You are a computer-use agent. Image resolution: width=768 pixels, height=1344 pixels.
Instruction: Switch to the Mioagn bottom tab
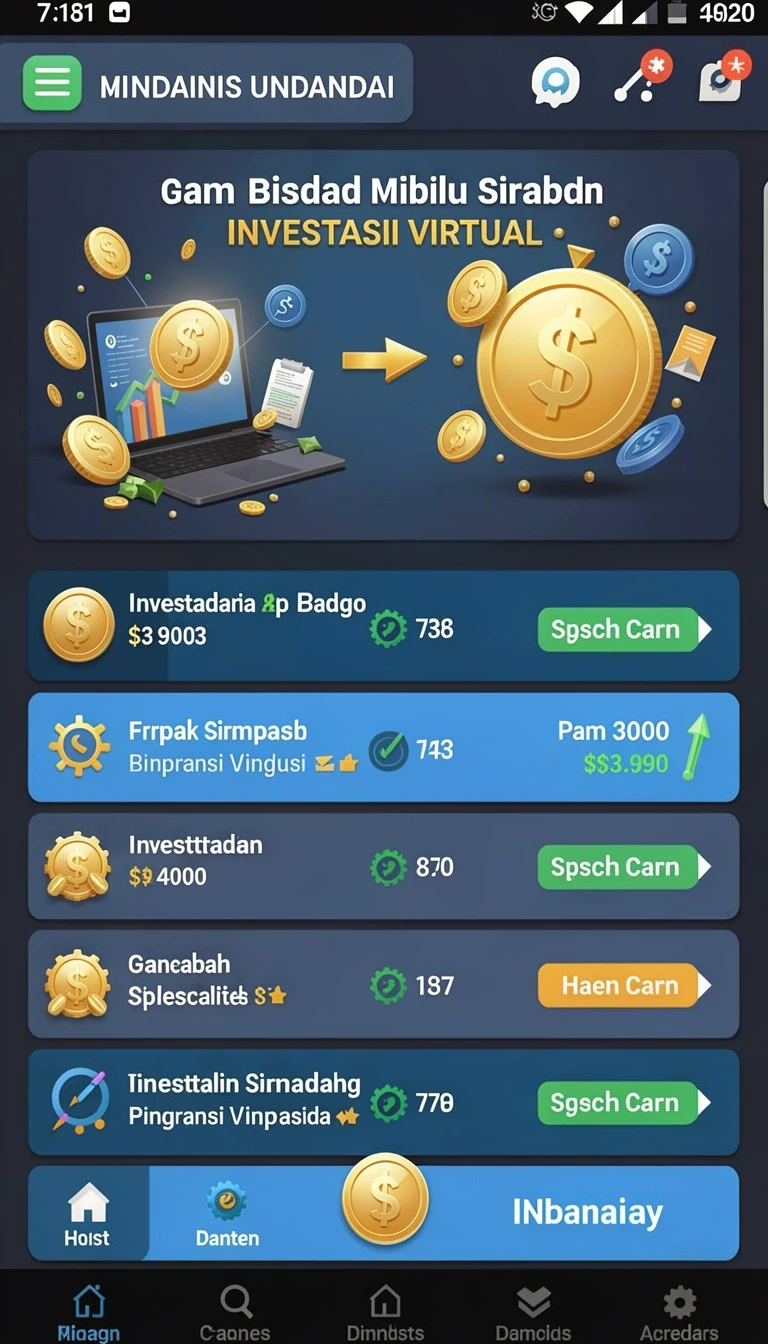click(89, 1313)
